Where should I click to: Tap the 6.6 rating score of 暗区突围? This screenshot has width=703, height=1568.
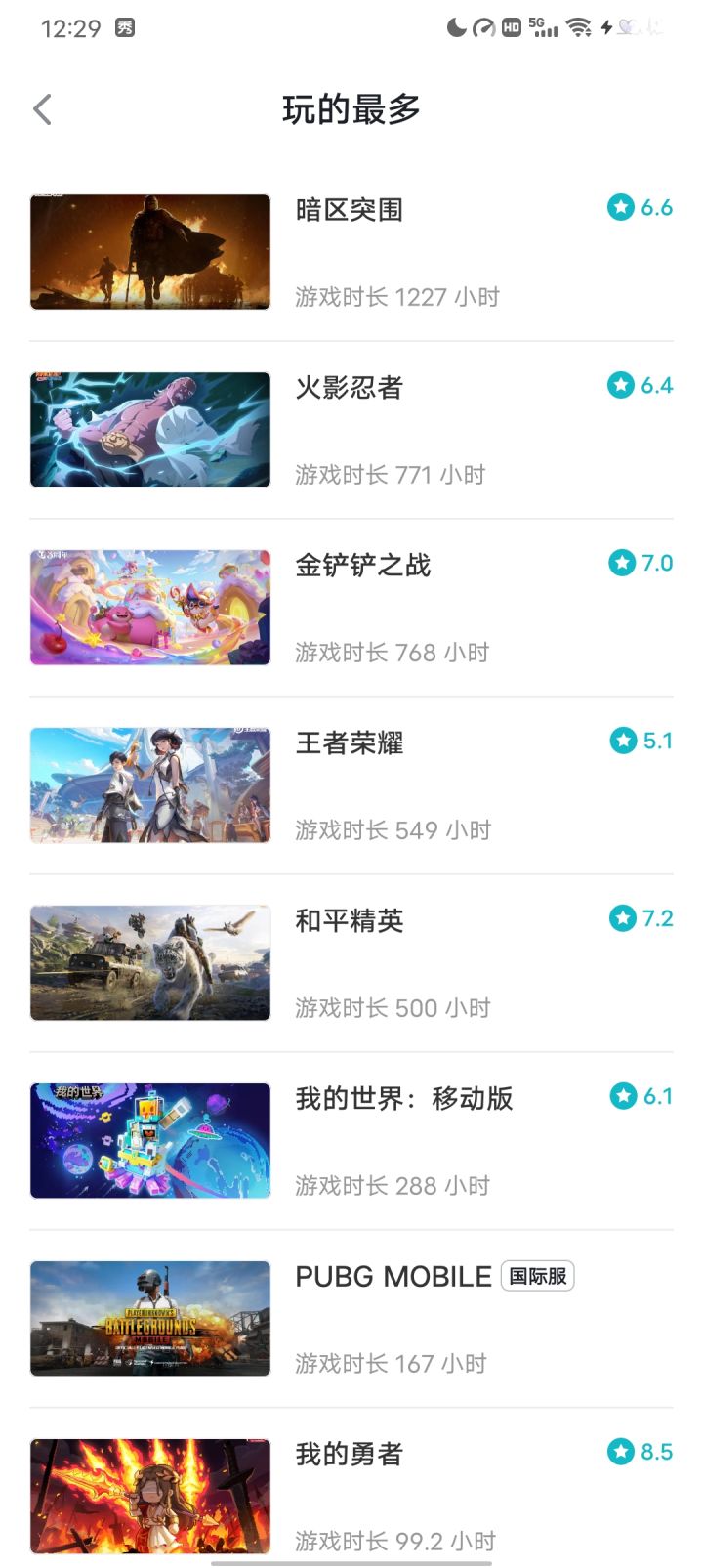[658, 207]
